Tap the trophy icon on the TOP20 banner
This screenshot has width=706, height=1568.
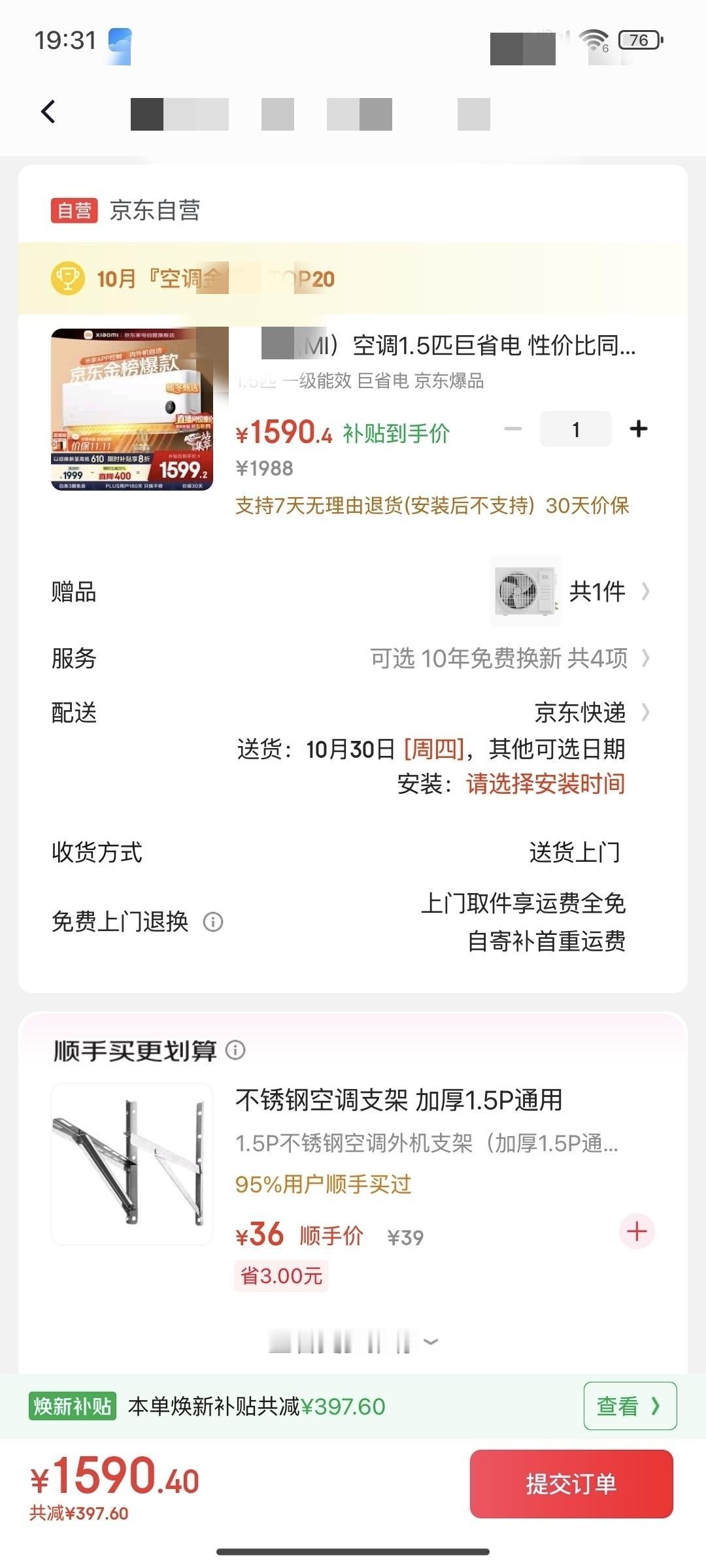coord(65,278)
